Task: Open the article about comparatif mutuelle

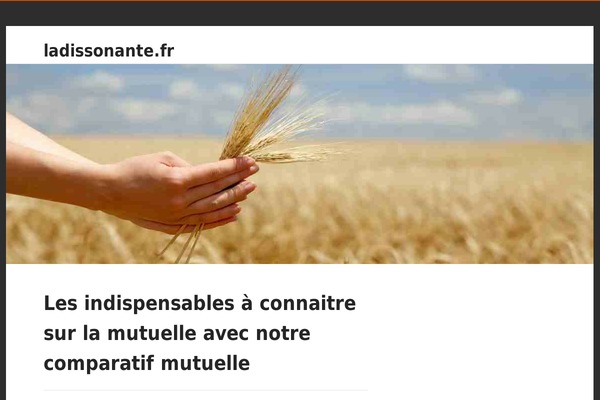Action: tap(200, 333)
